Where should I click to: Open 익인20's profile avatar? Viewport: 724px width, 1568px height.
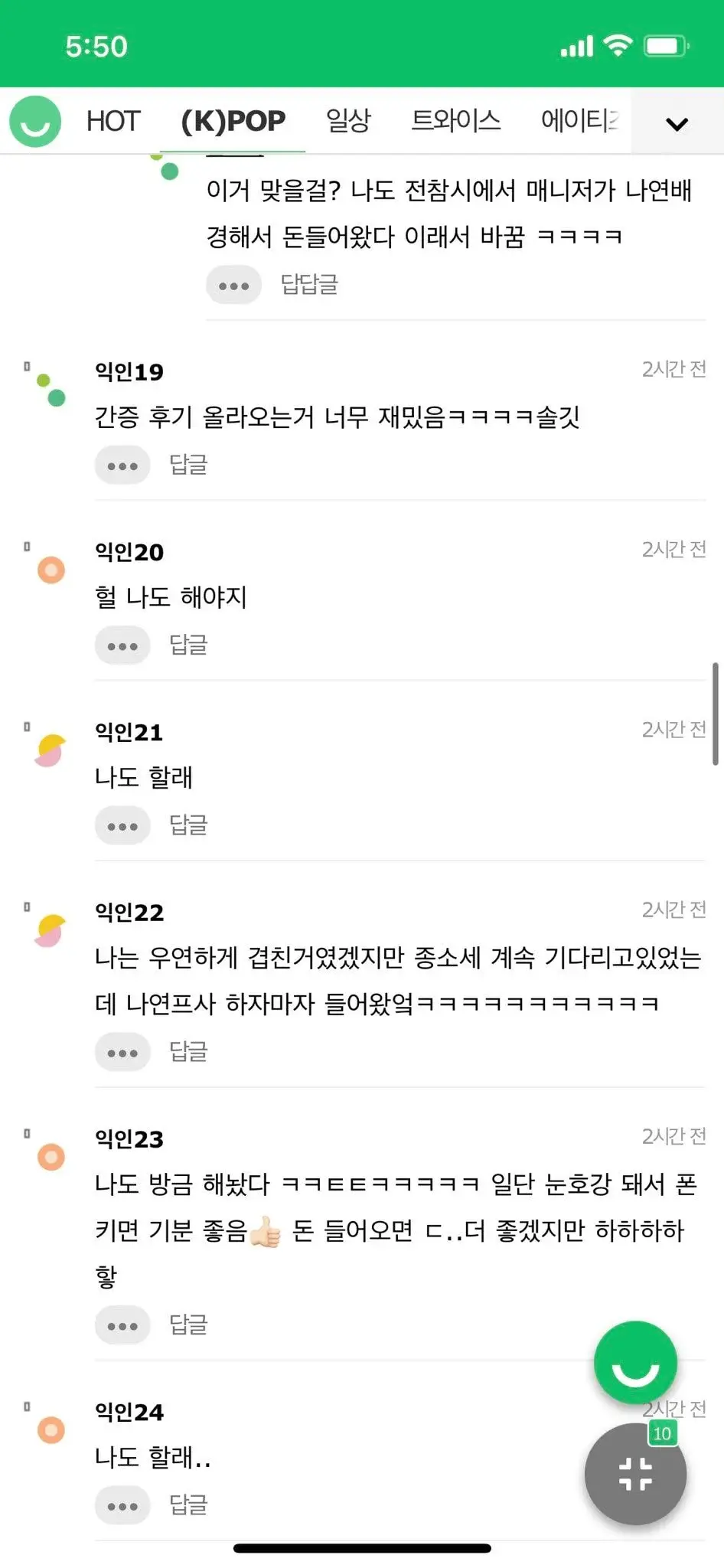click(50, 569)
